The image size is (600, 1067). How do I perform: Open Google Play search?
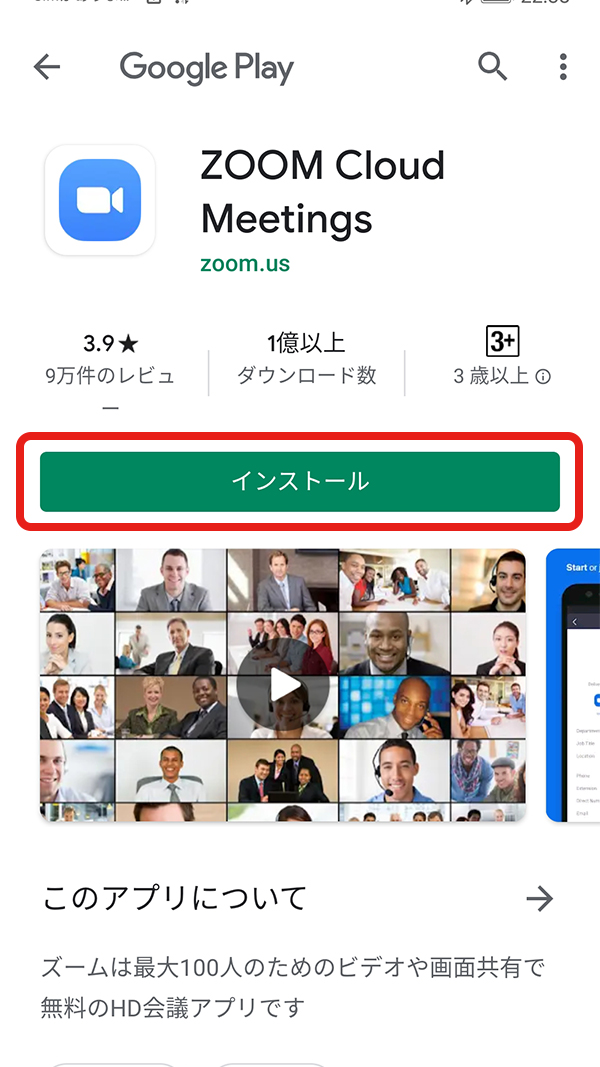pos(492,67)
